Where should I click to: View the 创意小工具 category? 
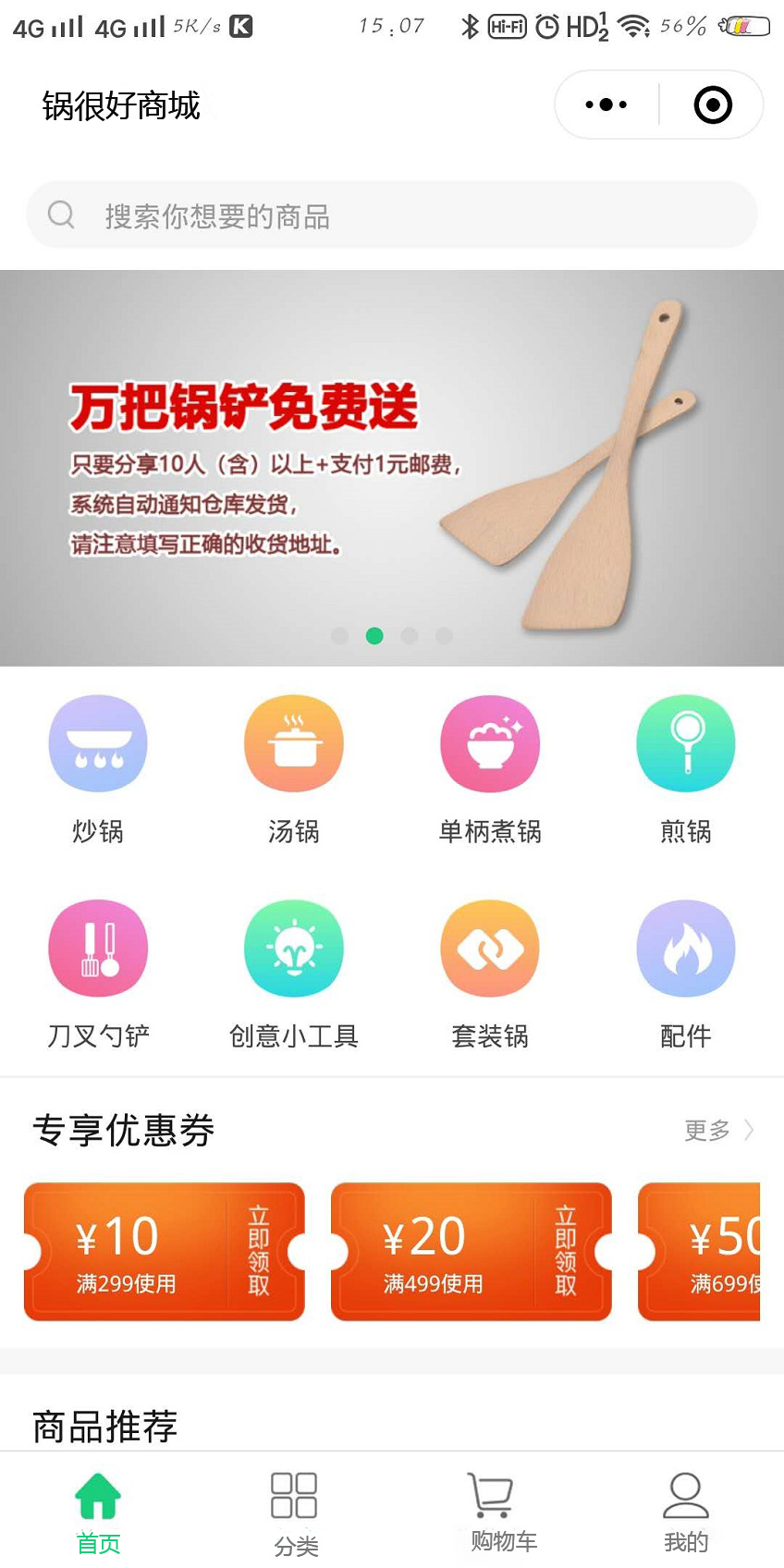(294, 971)
